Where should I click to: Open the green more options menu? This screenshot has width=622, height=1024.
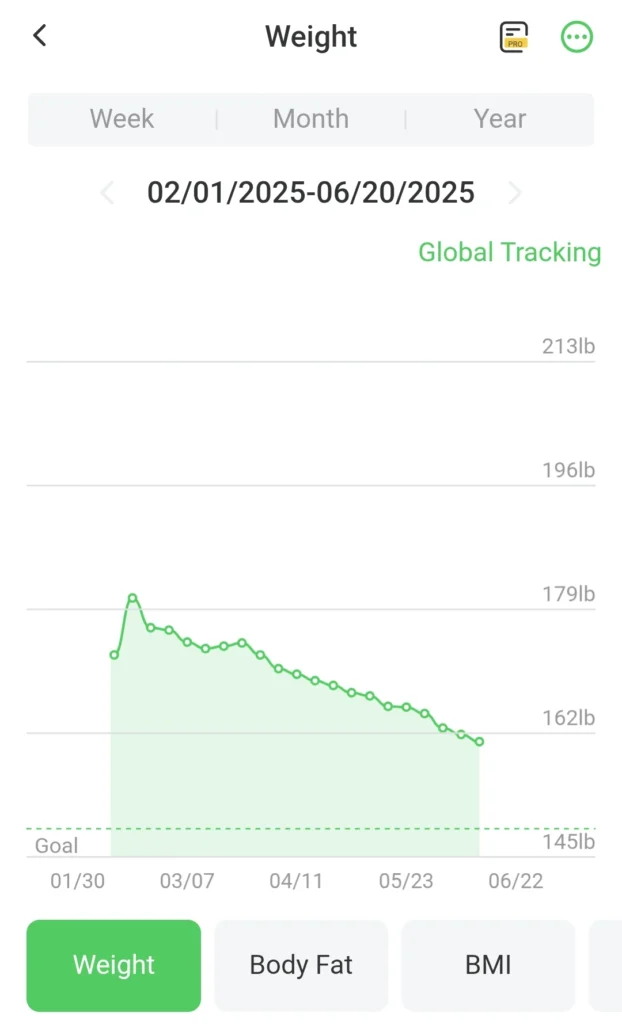(x=577, y=37)
